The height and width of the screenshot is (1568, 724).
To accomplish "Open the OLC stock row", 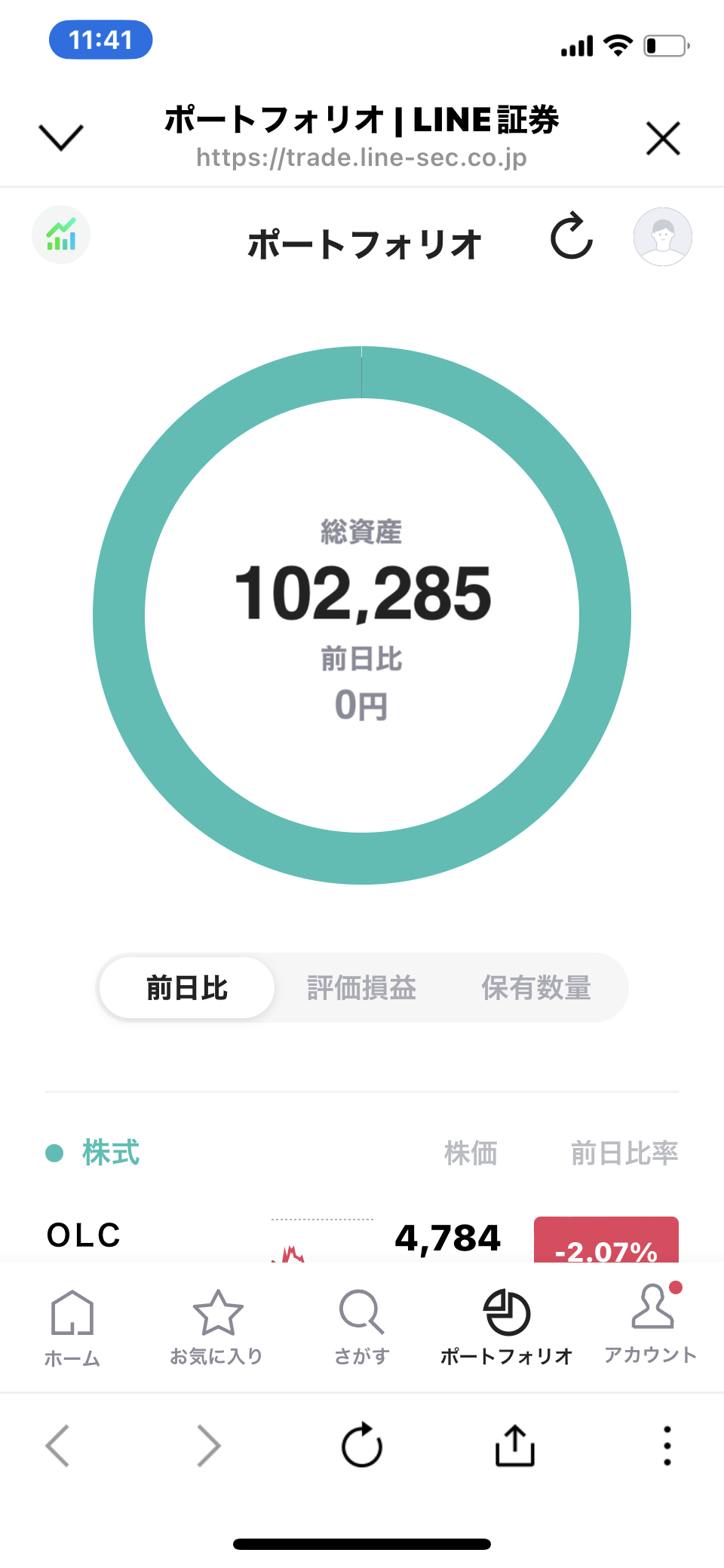I will pyautogui.click(x=83, y=1235).
